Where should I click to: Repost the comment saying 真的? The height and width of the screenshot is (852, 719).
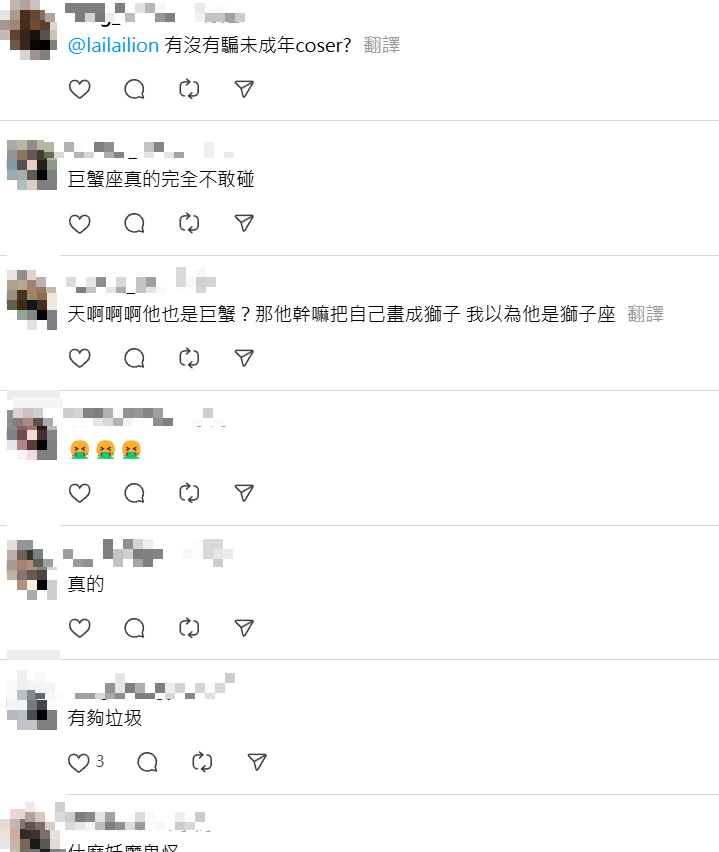point(189,627)
